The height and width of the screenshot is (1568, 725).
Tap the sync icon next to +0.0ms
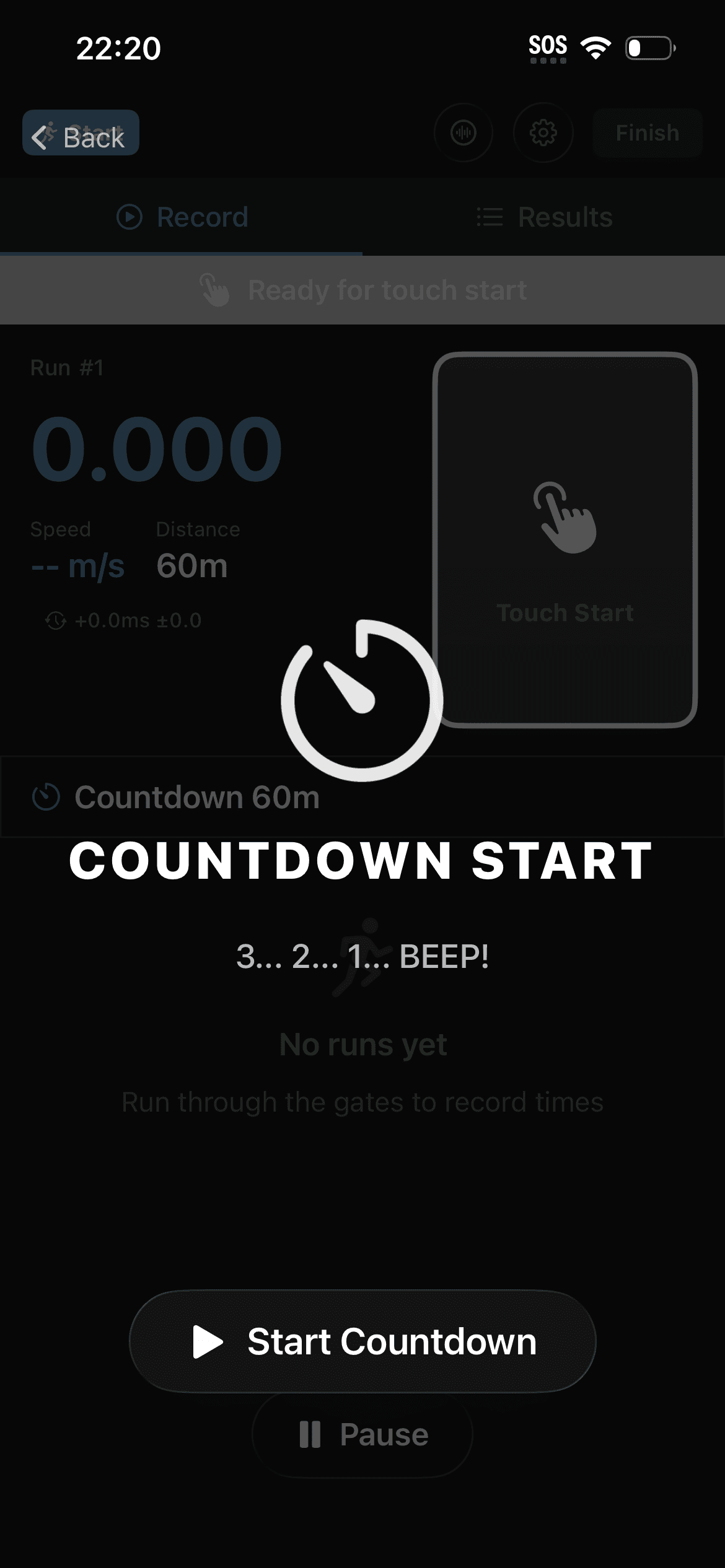tap(56, 619)
